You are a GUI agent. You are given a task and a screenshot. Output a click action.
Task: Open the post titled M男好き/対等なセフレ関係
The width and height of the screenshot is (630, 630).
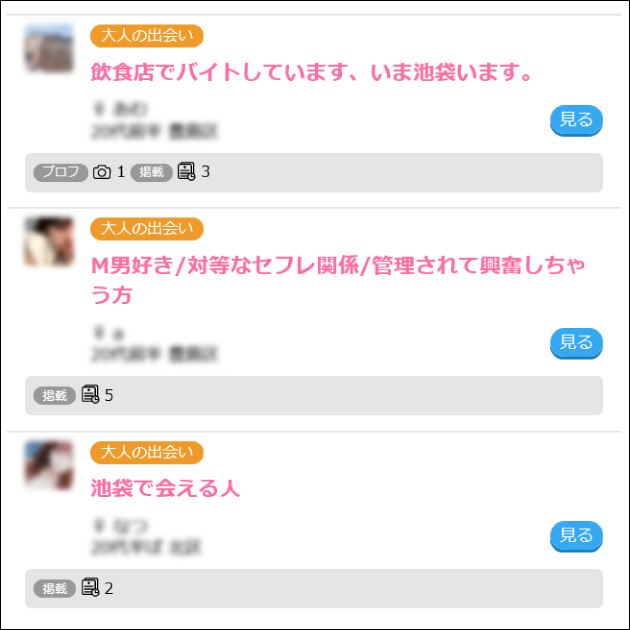[x=337, y=266]
